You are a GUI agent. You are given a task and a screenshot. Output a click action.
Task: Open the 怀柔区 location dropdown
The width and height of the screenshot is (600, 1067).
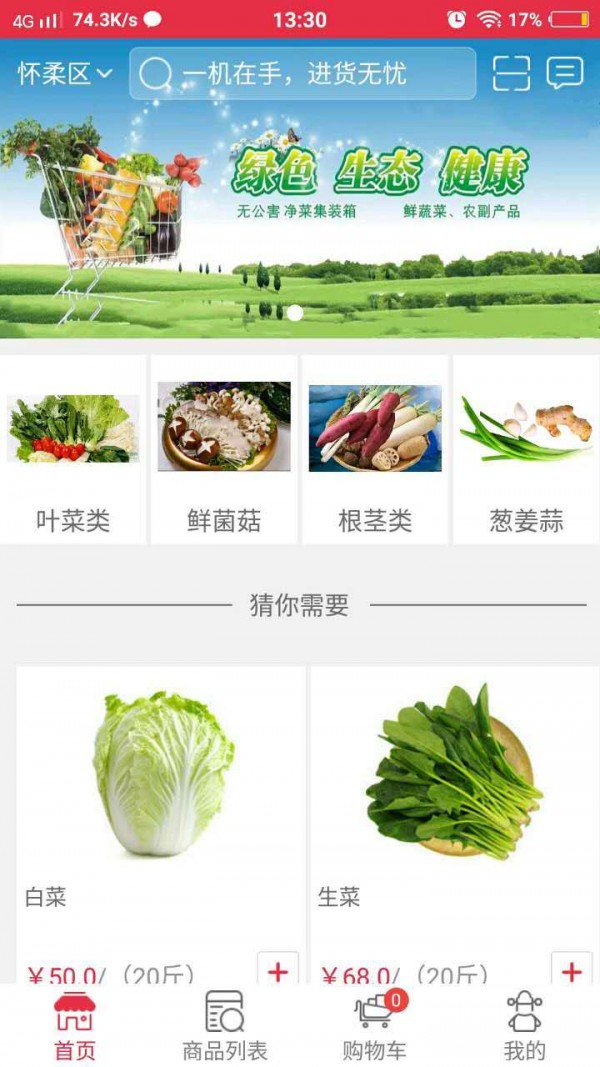coord(65,73)
